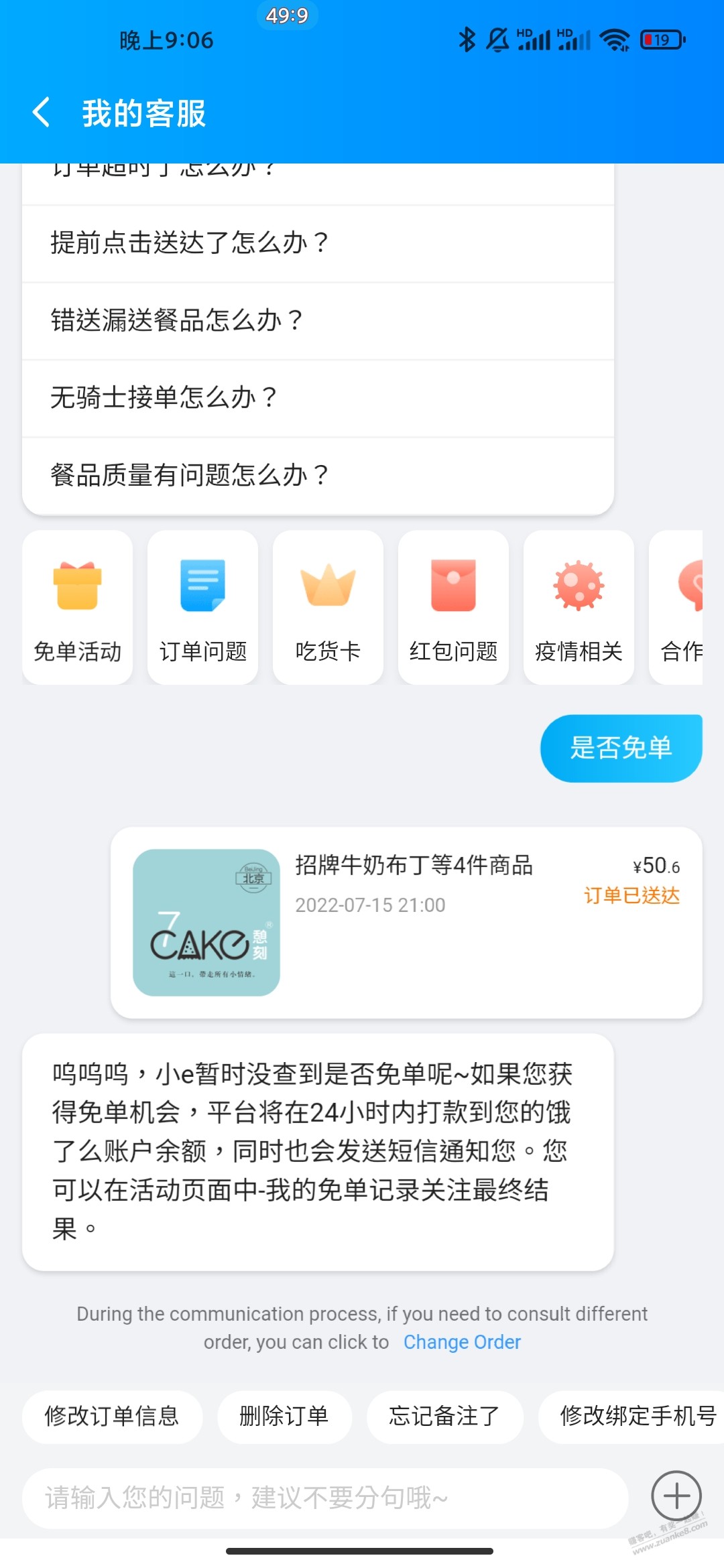This screenshot has width=724, height=1568.
Task: Open question 餐品质量有问题怎么办？
Action: pyautogui.click(x=318, y=476)
